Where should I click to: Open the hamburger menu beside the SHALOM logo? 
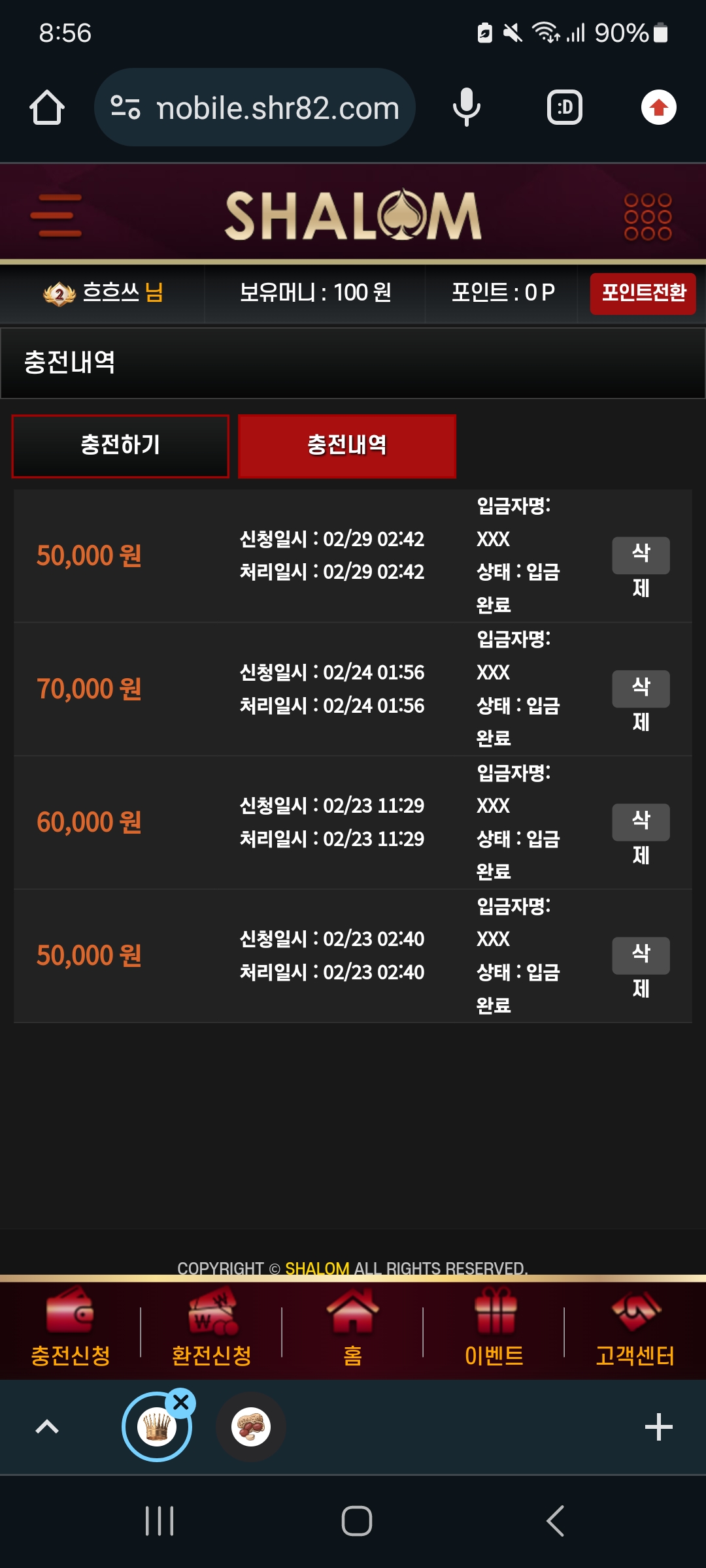[x=56, y=215]
